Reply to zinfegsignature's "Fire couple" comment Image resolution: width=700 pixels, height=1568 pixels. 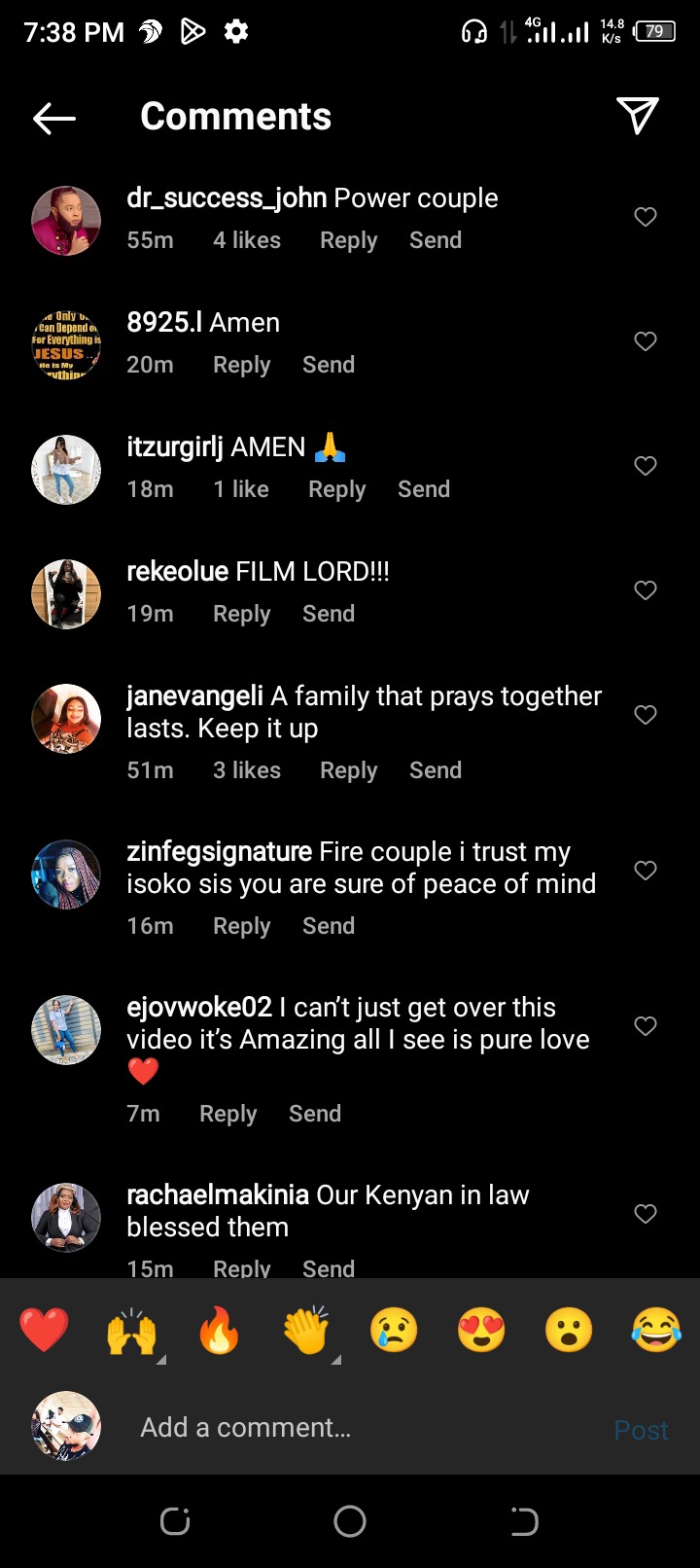click(241, 926)
